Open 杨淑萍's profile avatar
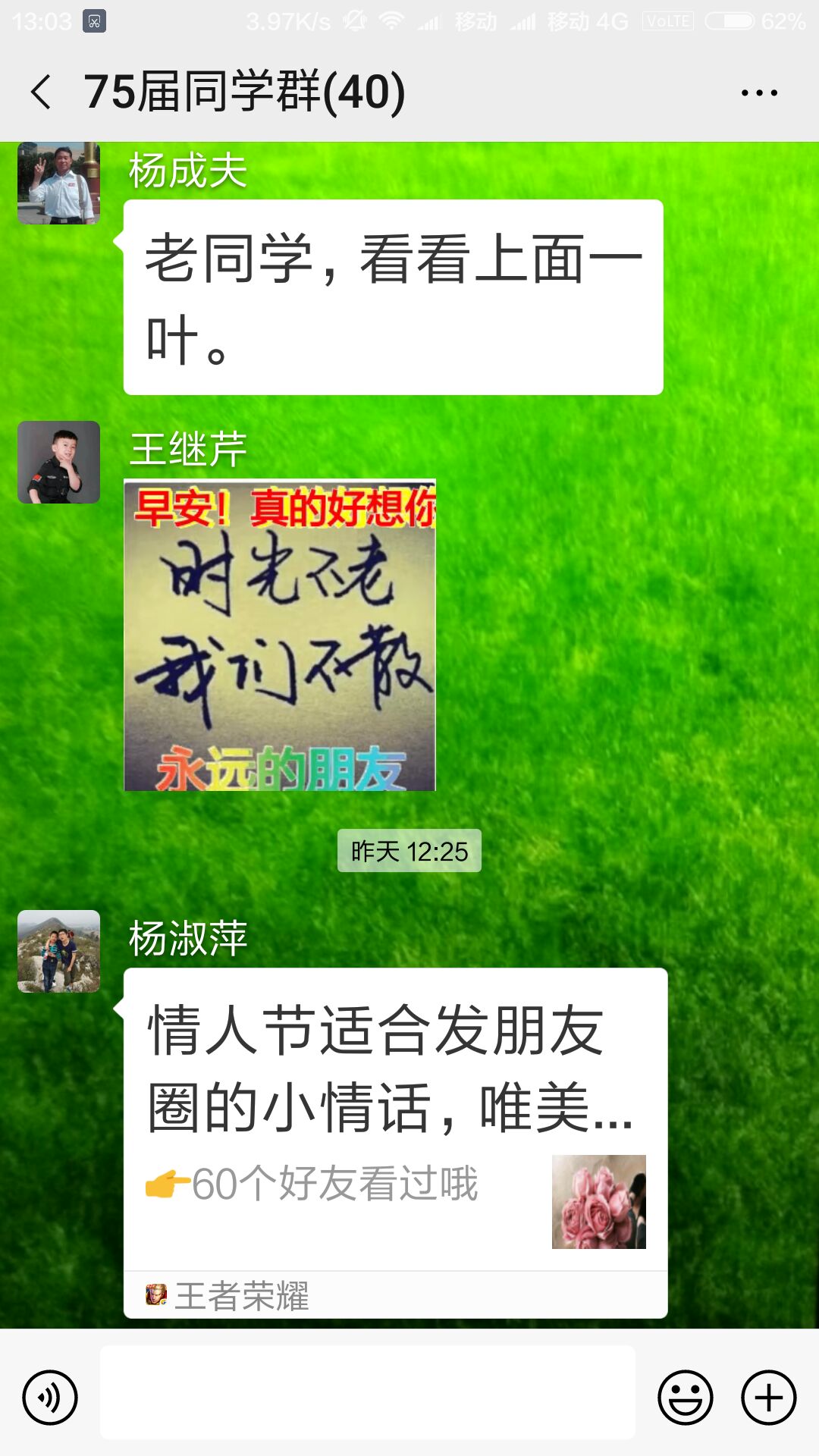This screenshot has height=1456, width=819. [x=59, y=951]
